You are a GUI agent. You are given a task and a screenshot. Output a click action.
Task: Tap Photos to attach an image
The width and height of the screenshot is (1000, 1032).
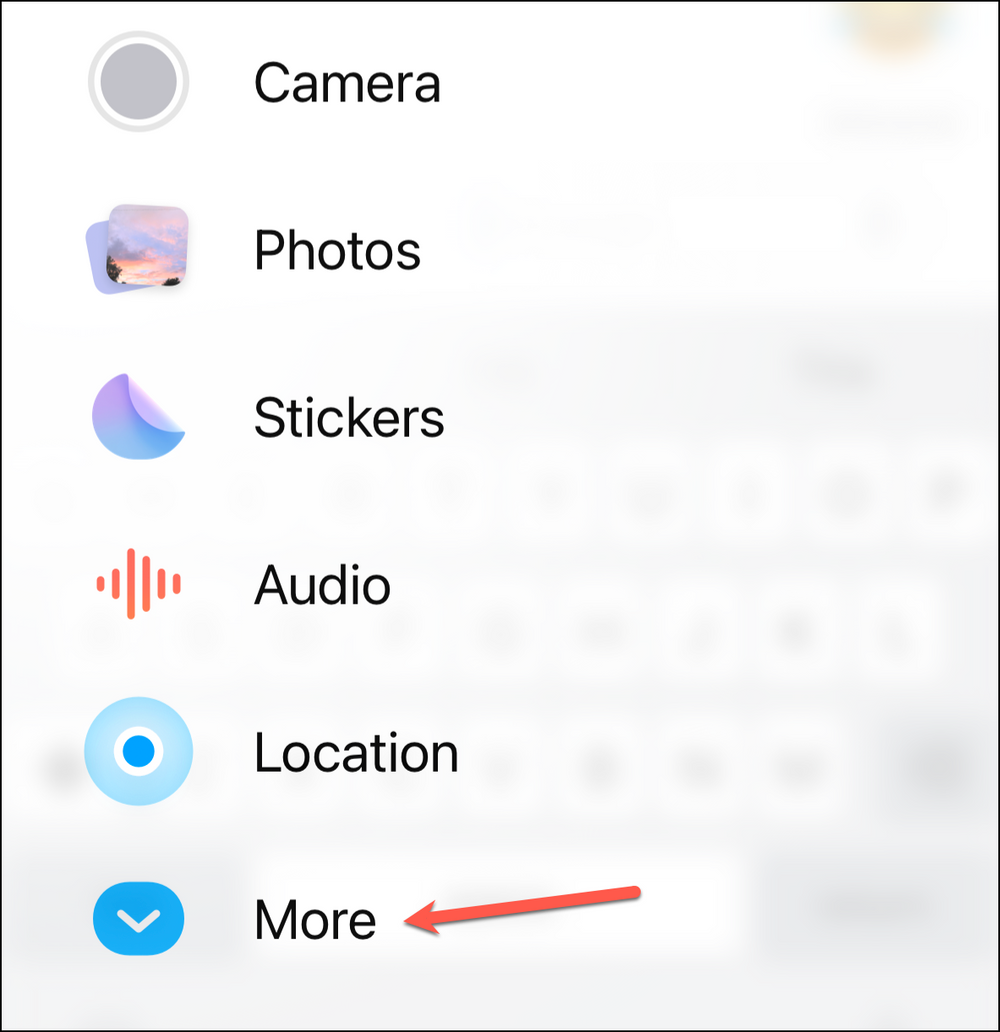[x=336, y=250]
